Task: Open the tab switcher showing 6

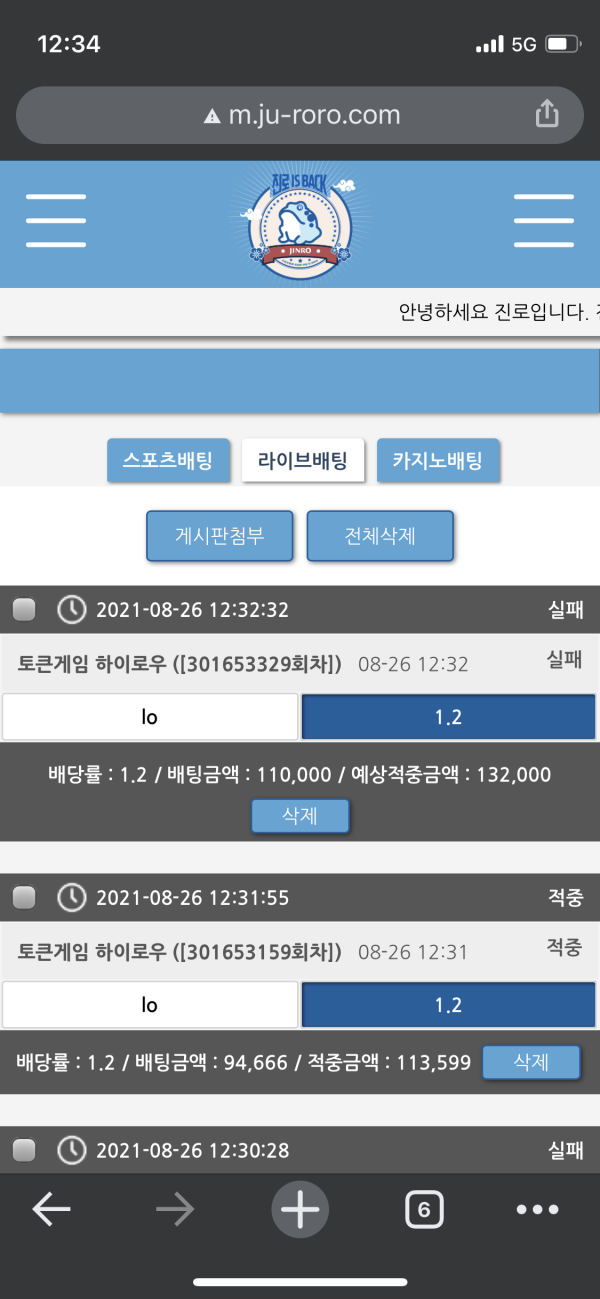Action: [424, 1210]
